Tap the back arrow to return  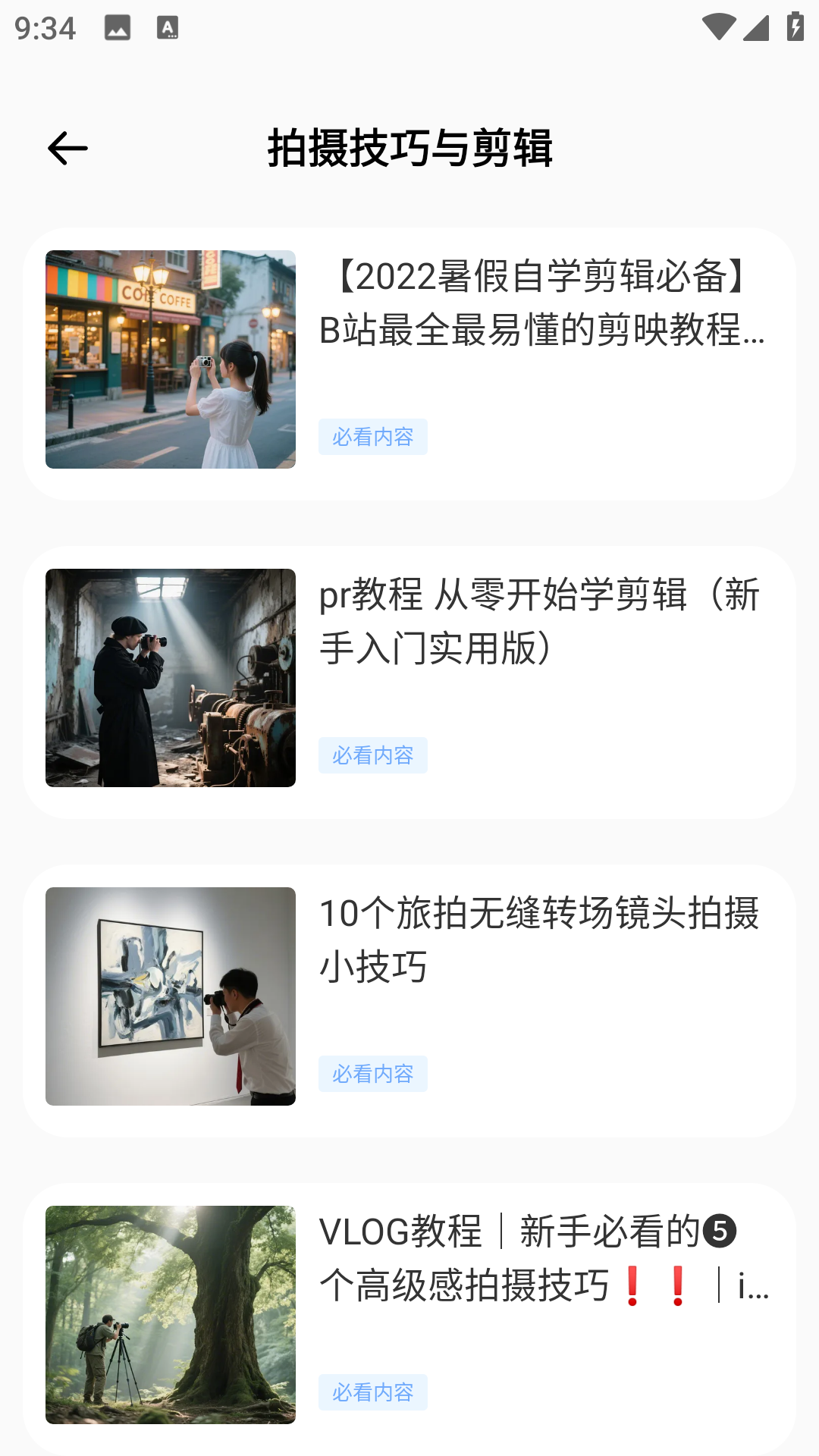tap(67, 149)
